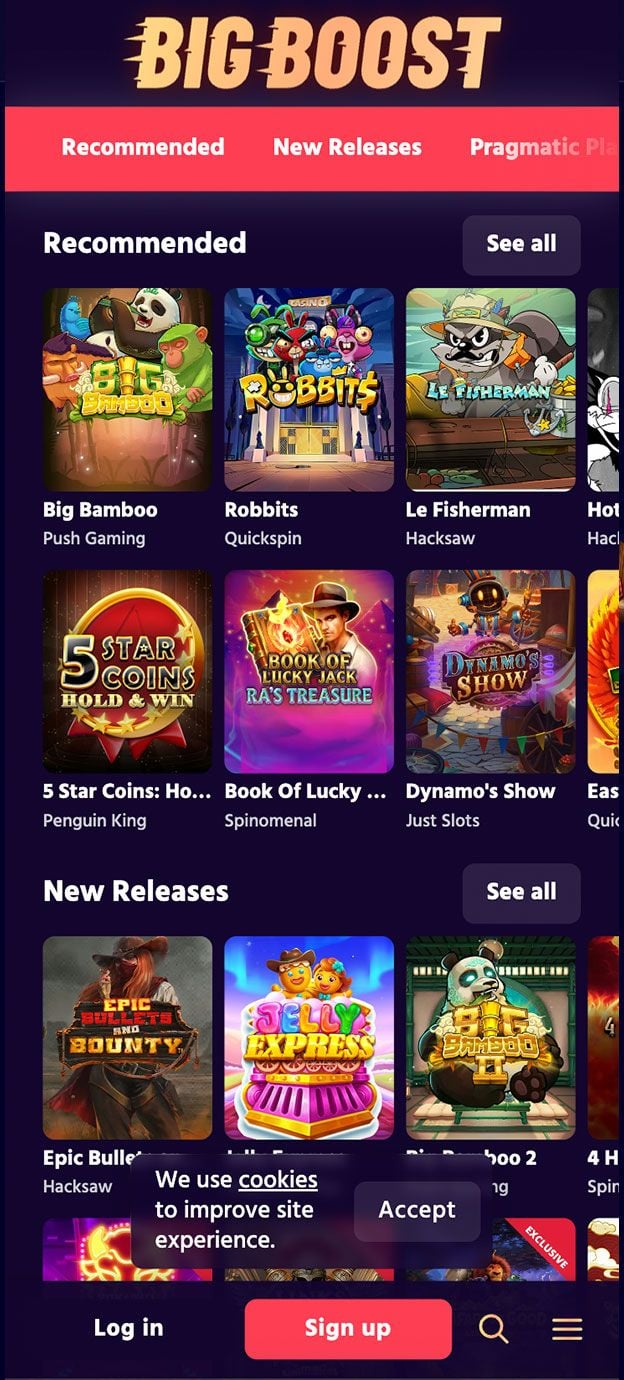Viewport: 624px width, 1380px height.
Task: Launch the Robbits game tile
Action: 309,390
